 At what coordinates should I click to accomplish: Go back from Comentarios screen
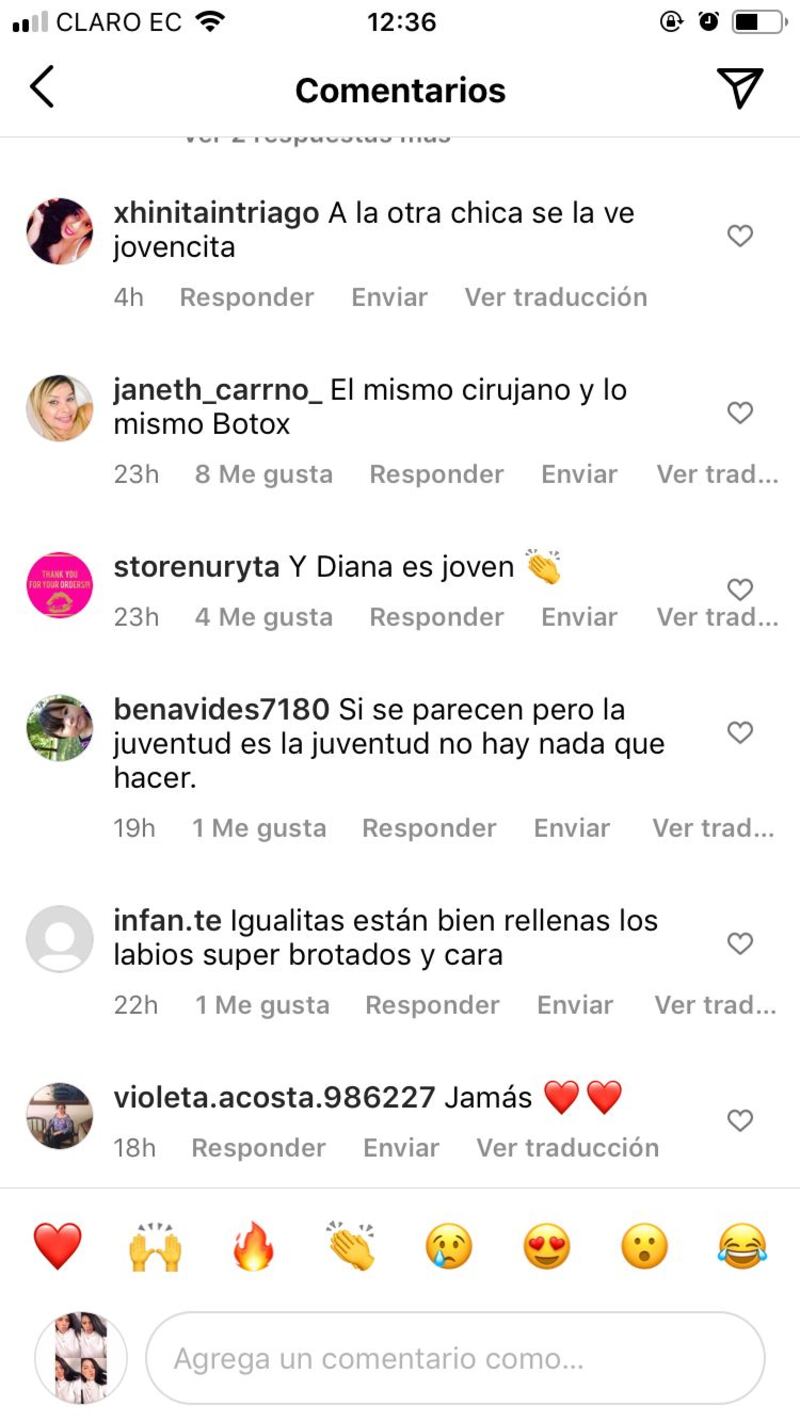[42, 88]
